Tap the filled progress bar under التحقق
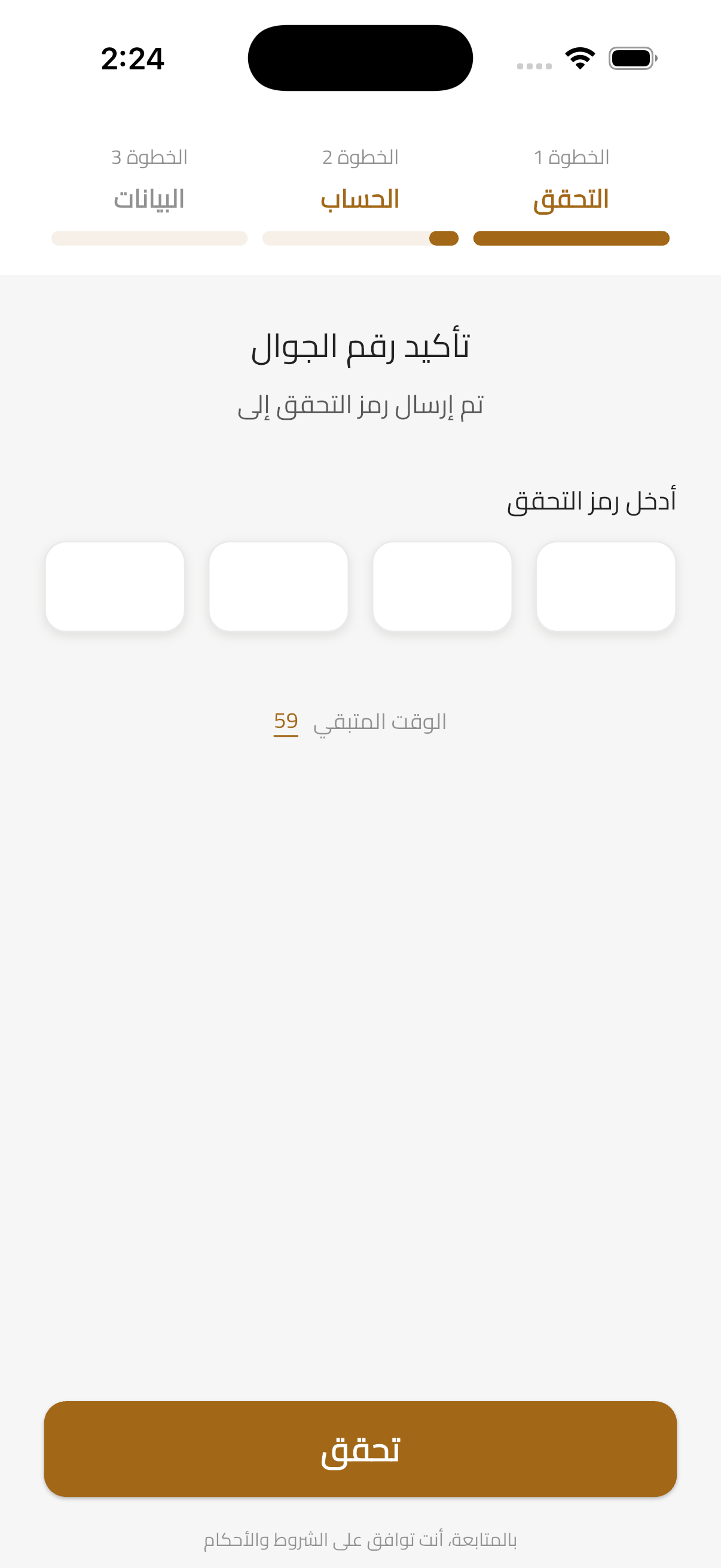Image resolution: width=721 pixels, height=1568 pixels. 571,239
